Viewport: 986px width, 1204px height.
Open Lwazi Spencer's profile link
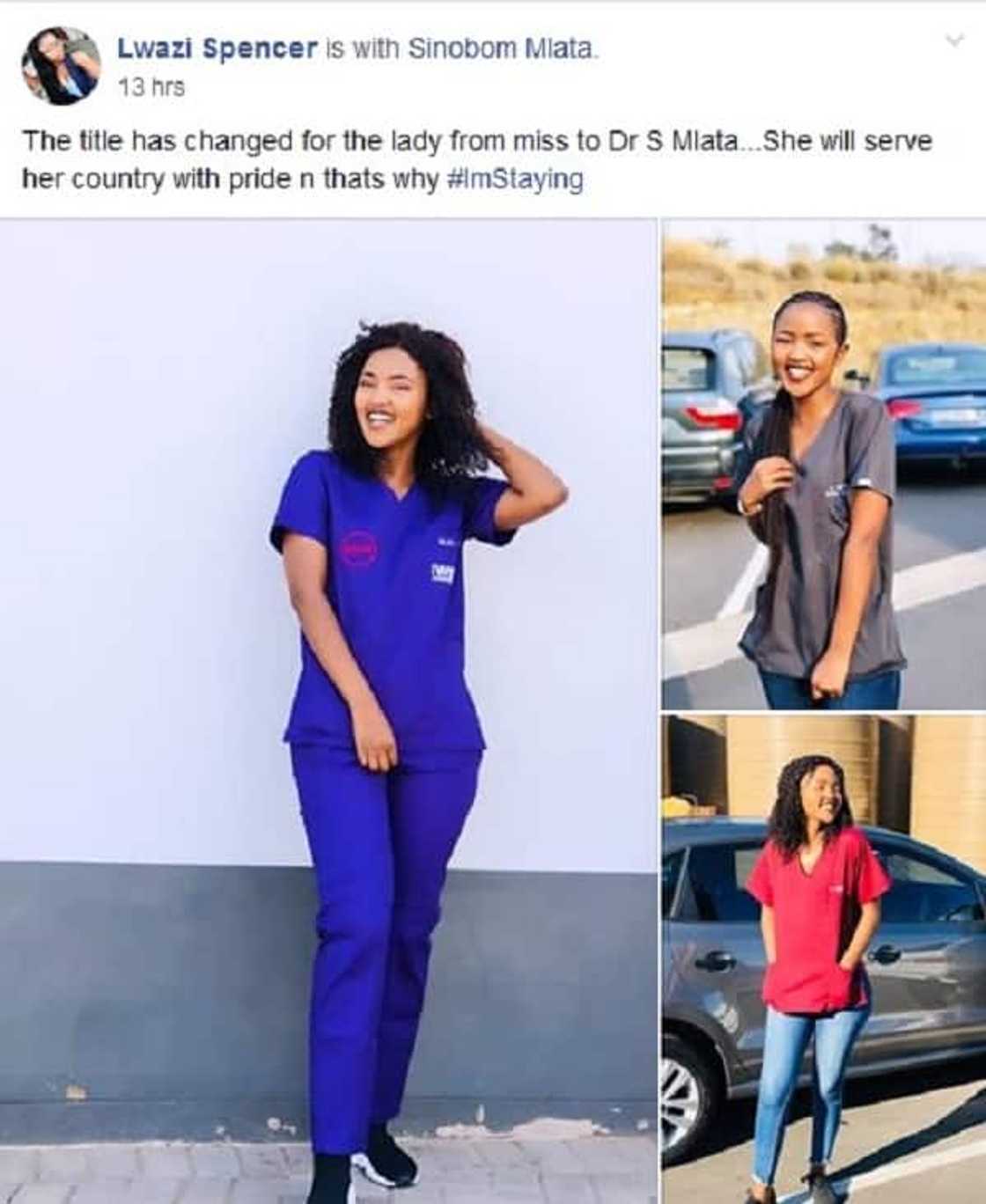(x=214, y=51)
